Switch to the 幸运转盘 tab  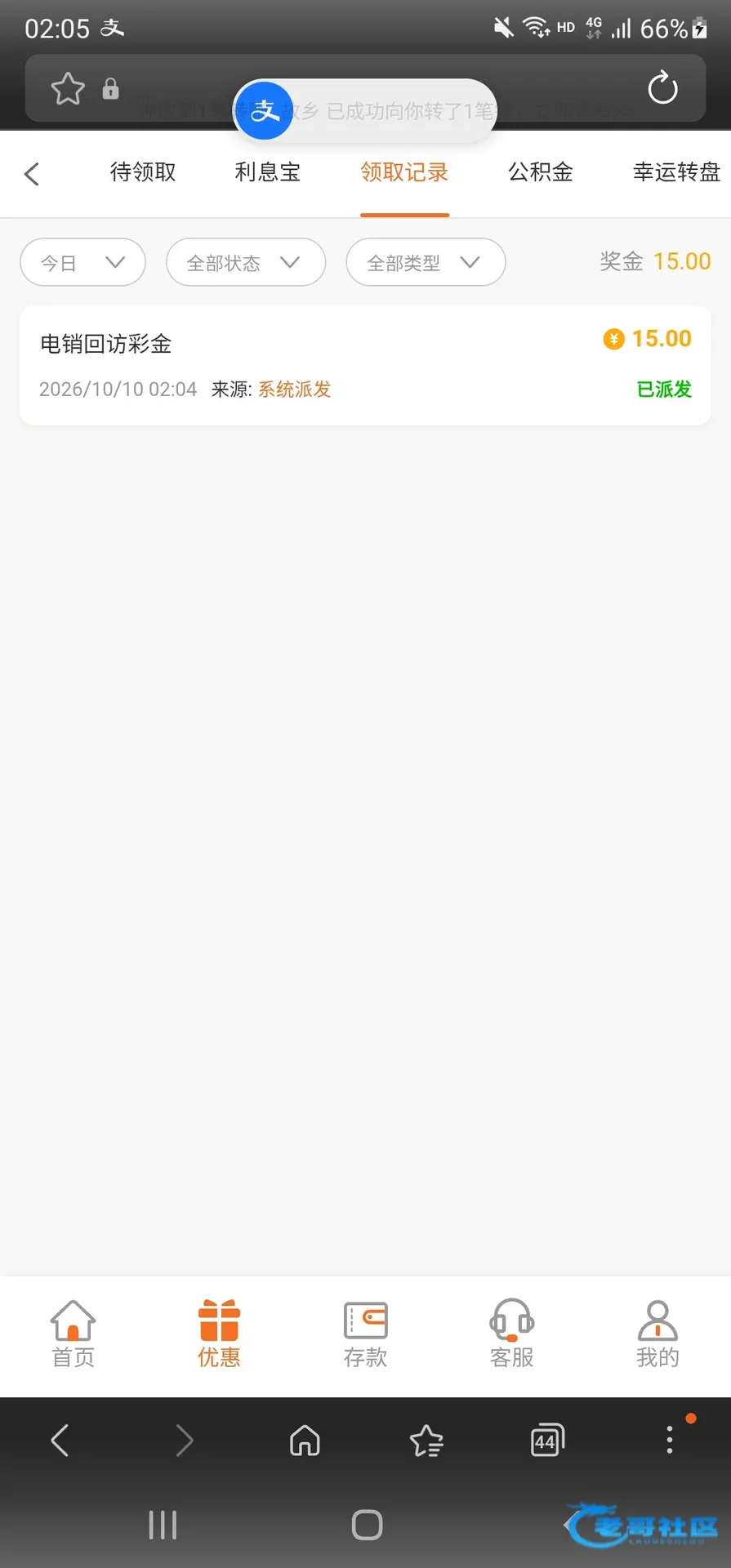676,172
